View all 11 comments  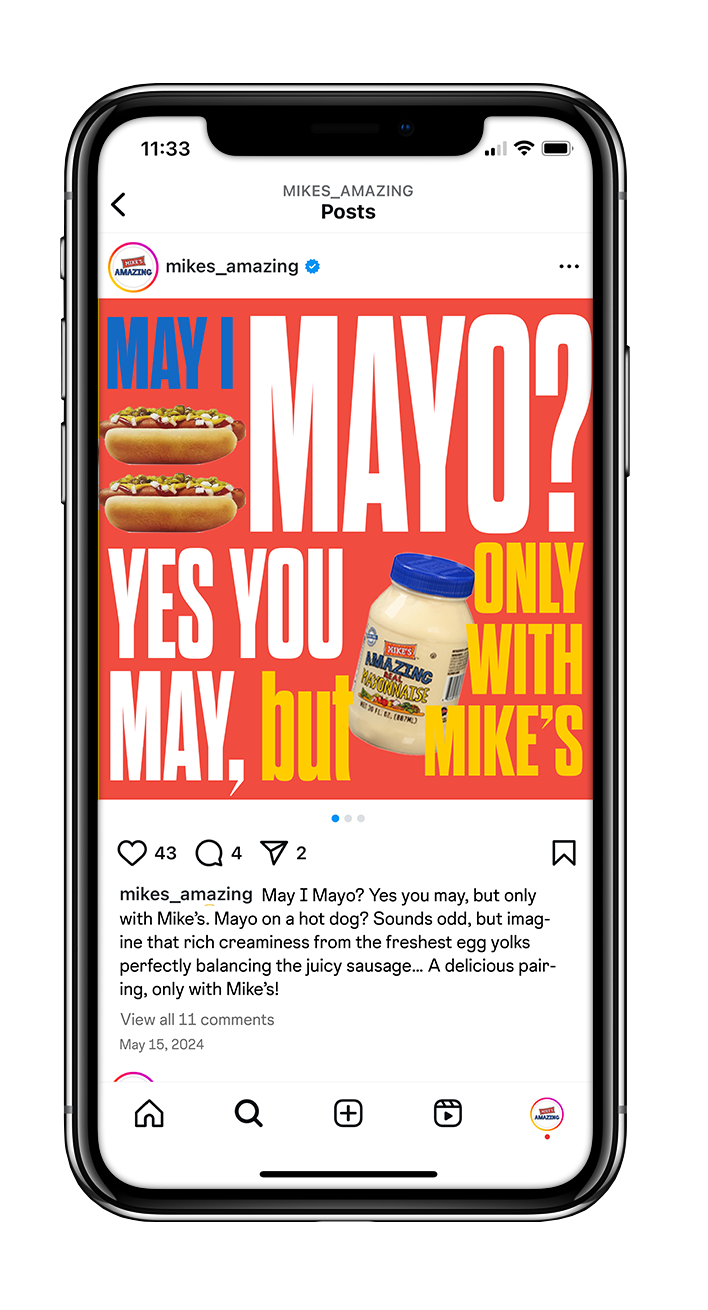197,1020
